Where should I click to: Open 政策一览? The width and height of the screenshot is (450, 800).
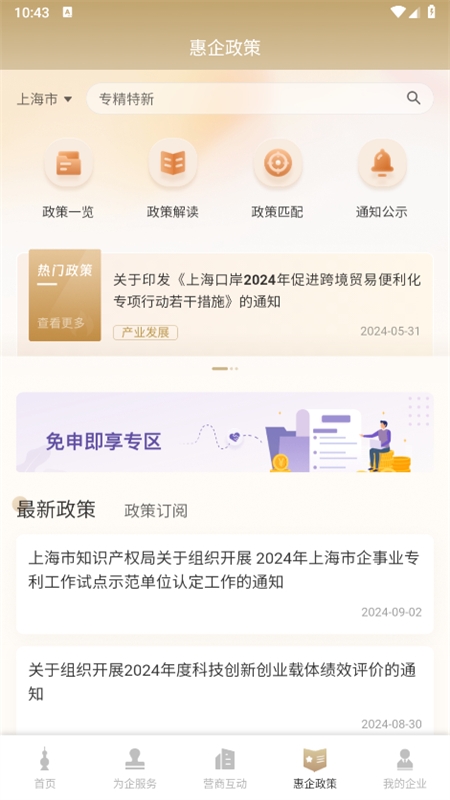68,180
